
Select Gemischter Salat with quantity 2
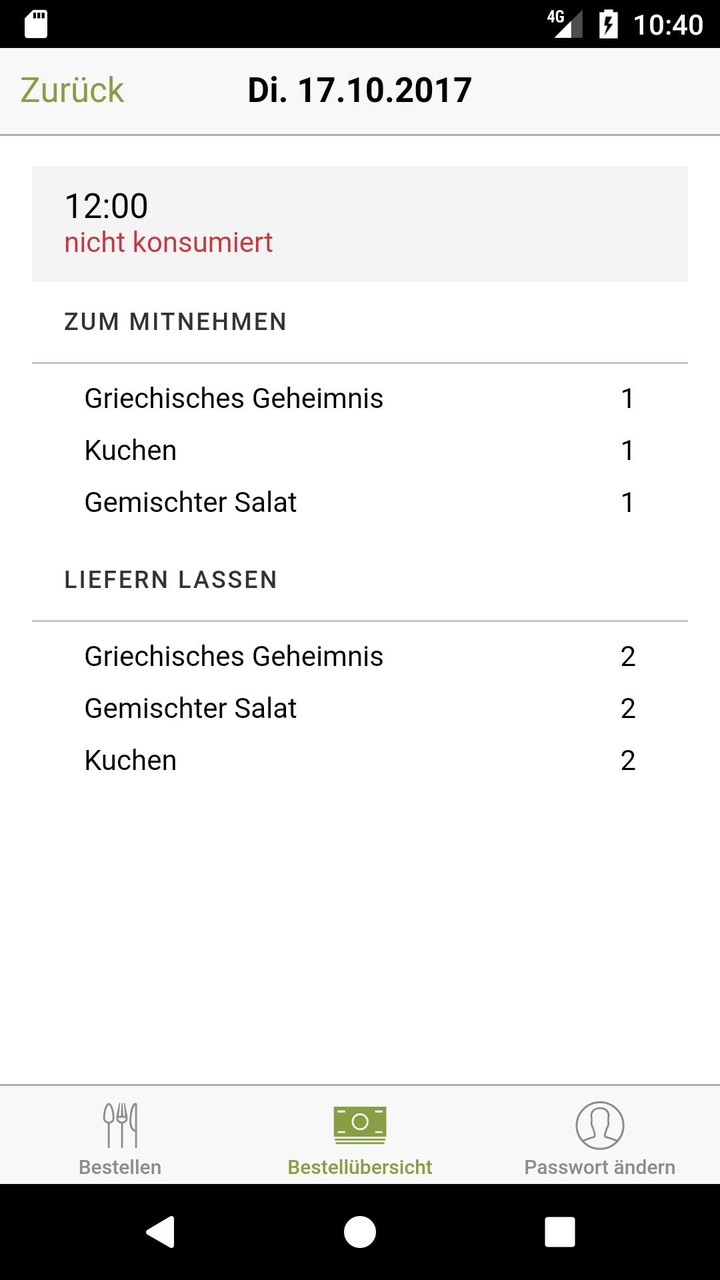191,708
